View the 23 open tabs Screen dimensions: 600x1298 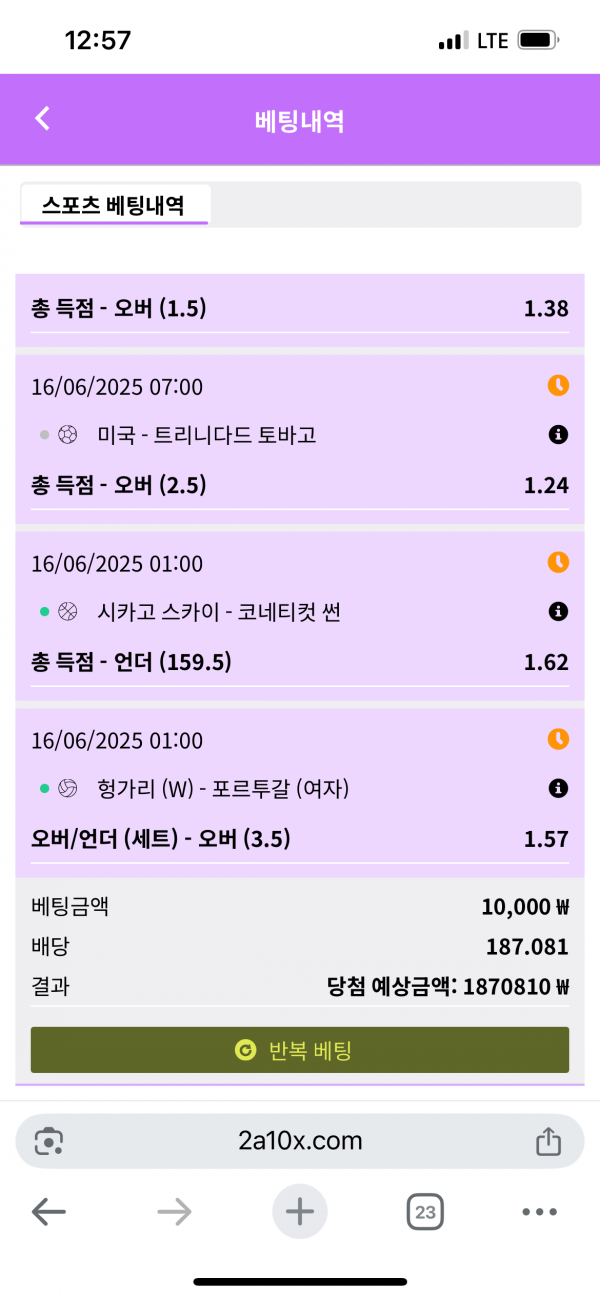(x=425, y=1213)
